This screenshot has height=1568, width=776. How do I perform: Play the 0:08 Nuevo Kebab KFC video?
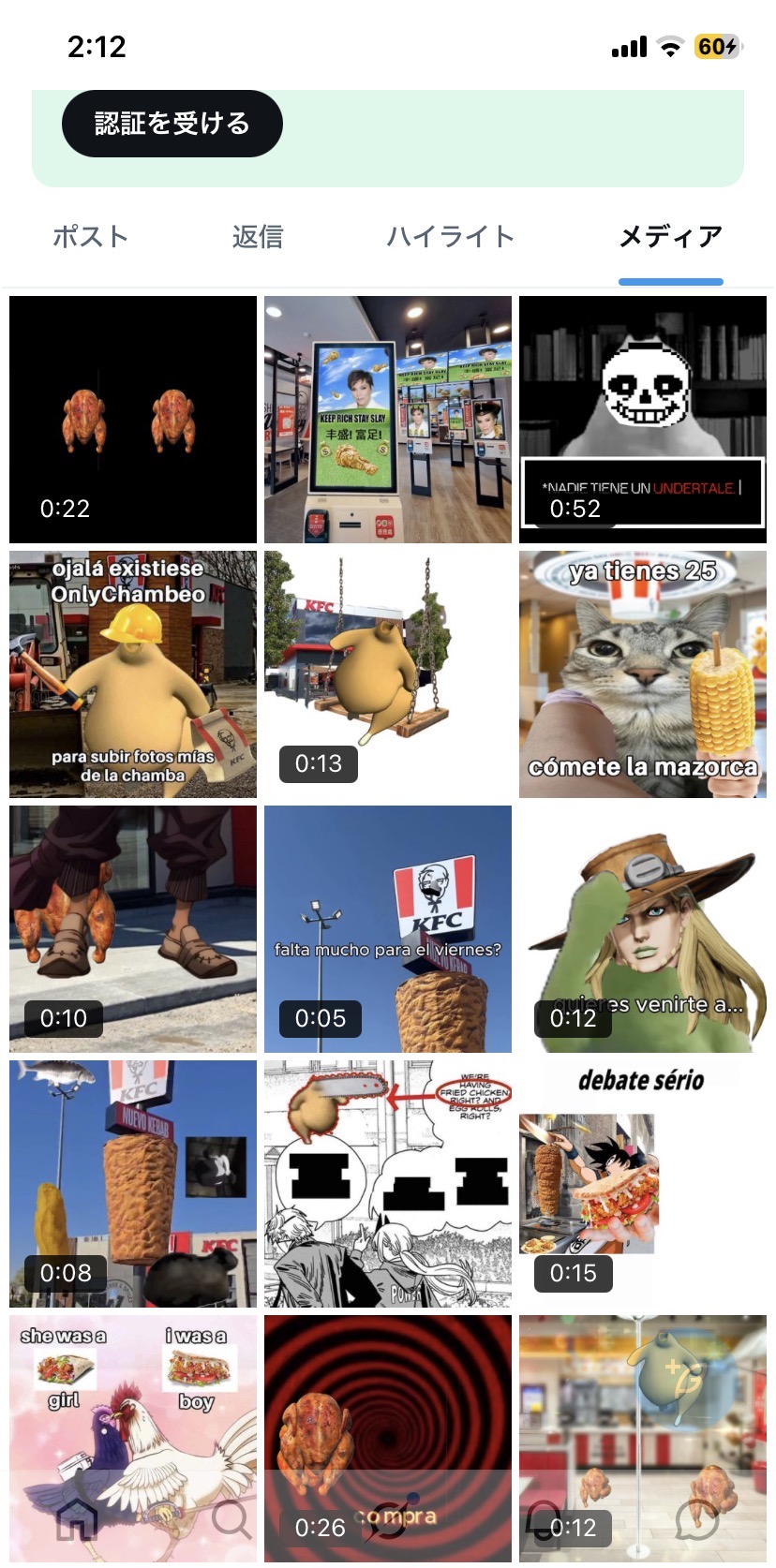(x=133, y=1184)
